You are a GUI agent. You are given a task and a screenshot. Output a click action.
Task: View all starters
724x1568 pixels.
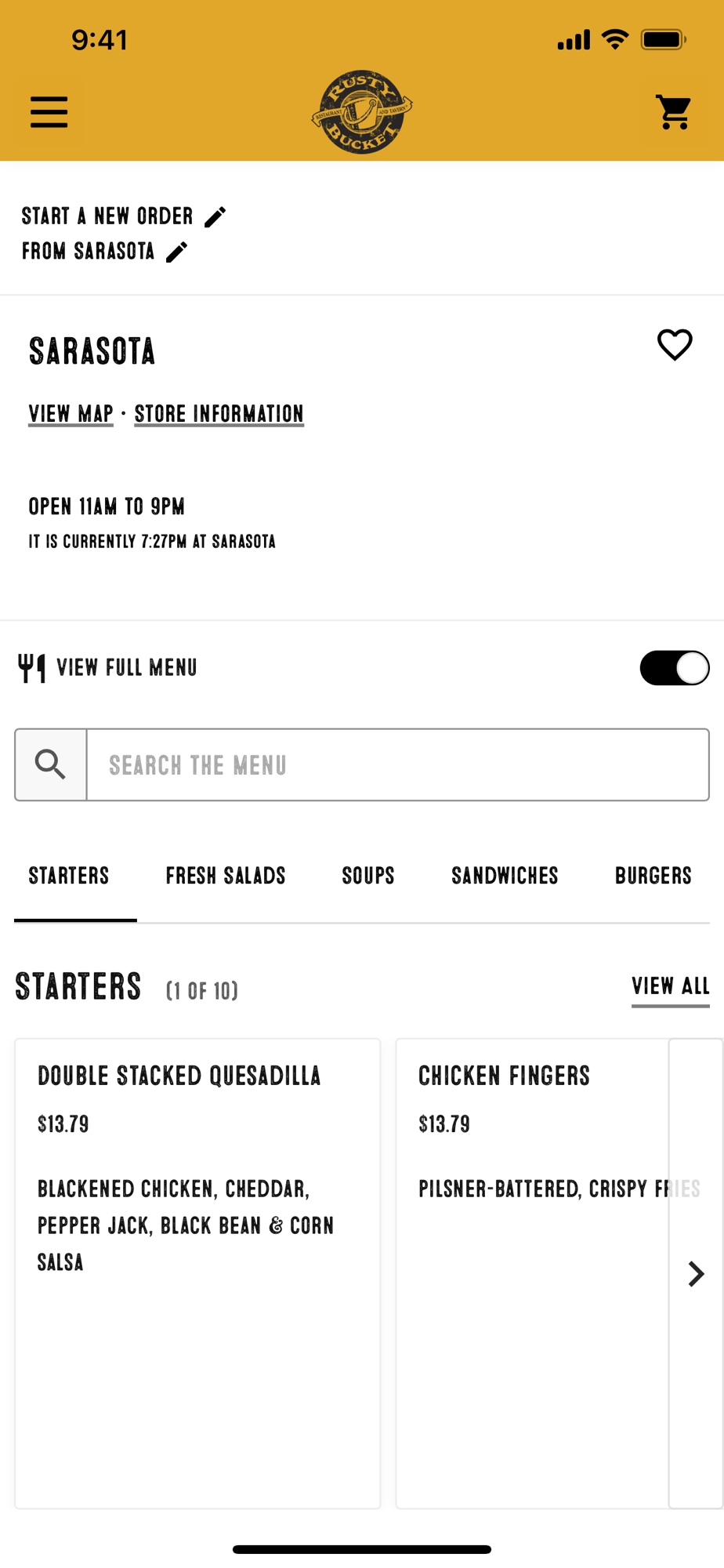[x=671, y=987]
